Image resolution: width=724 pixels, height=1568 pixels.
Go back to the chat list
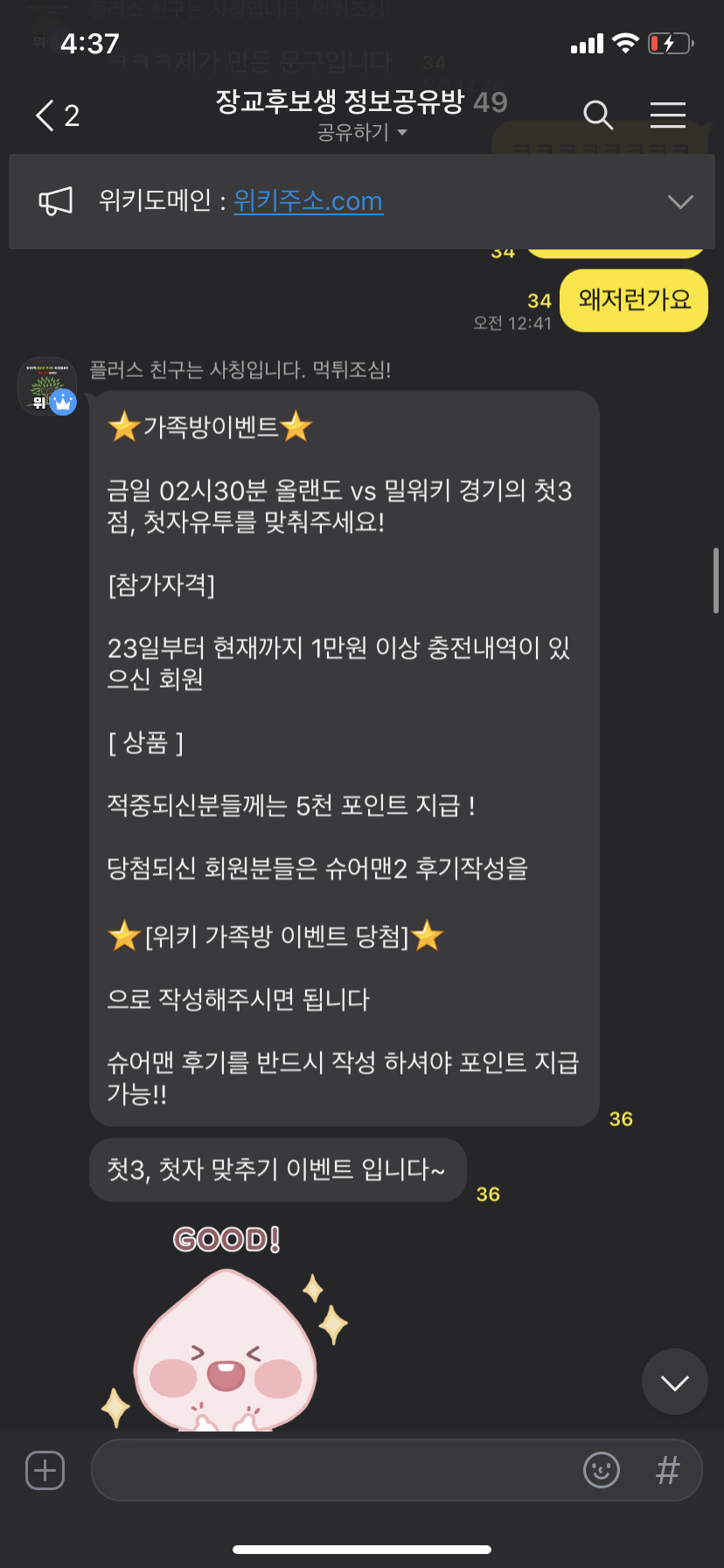tap(55, 115)
